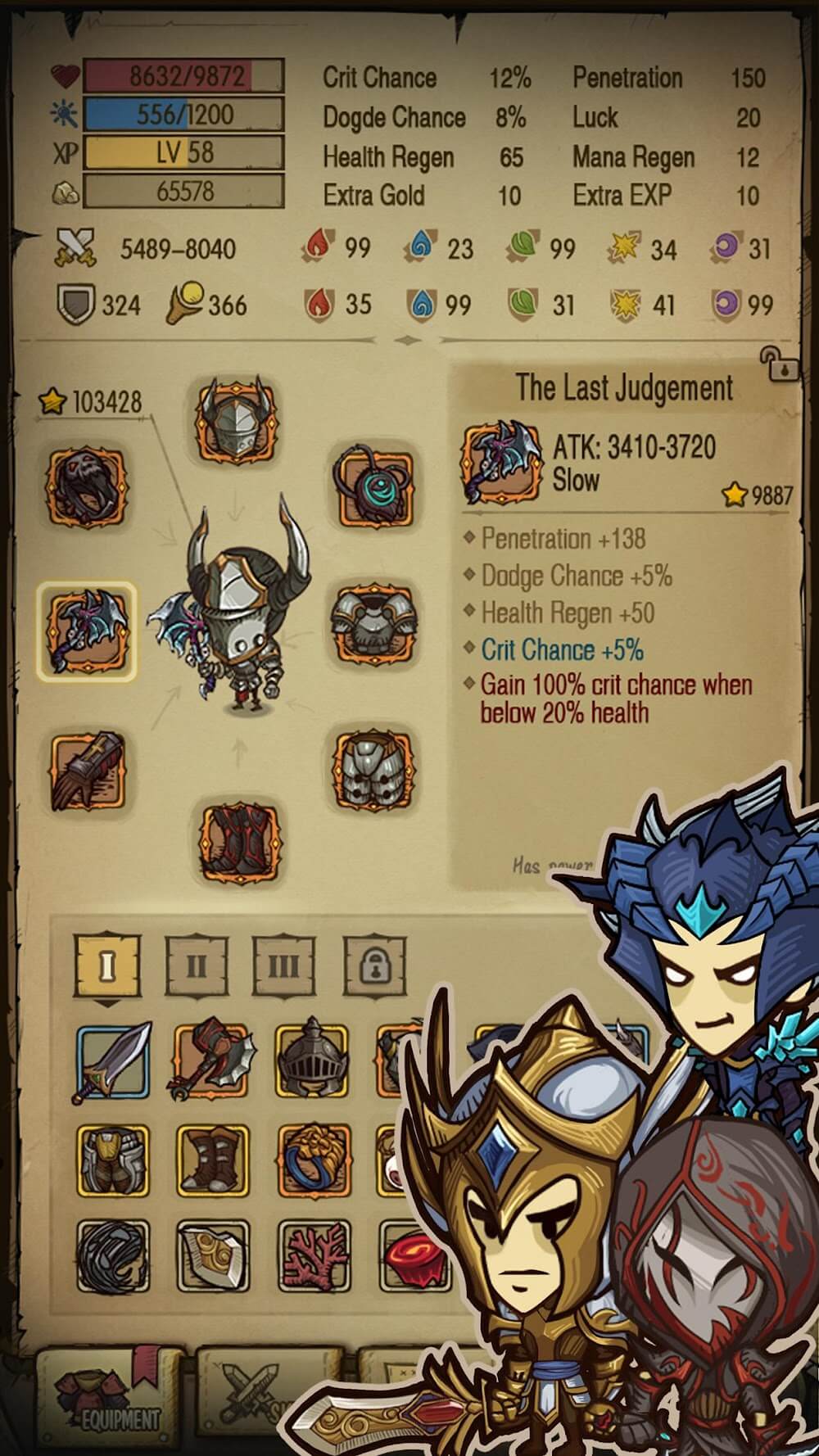Select the hammer axe in inventory
This screenshot has height=1456, width=819.
212,1061
